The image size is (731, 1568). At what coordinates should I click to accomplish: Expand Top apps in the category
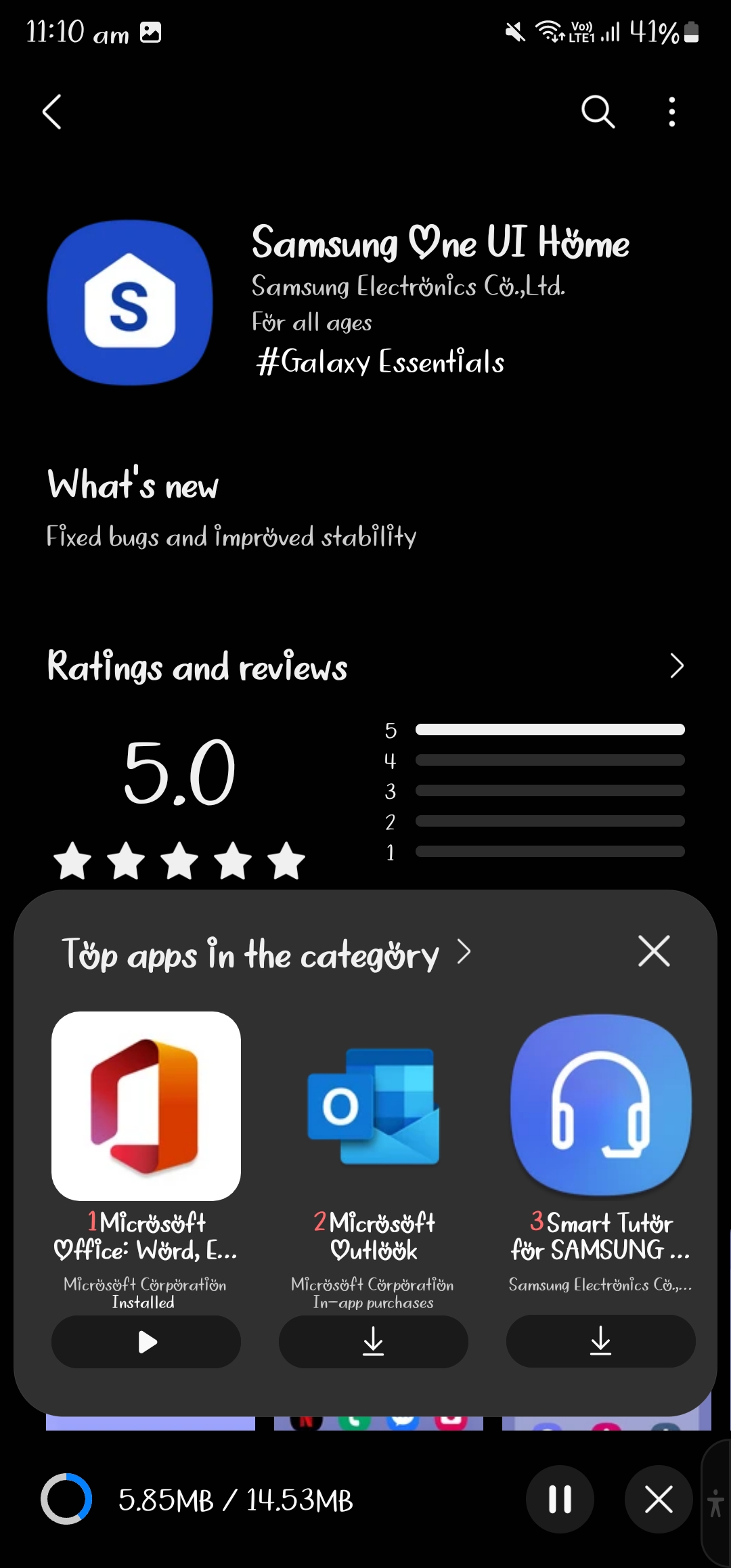464,953
